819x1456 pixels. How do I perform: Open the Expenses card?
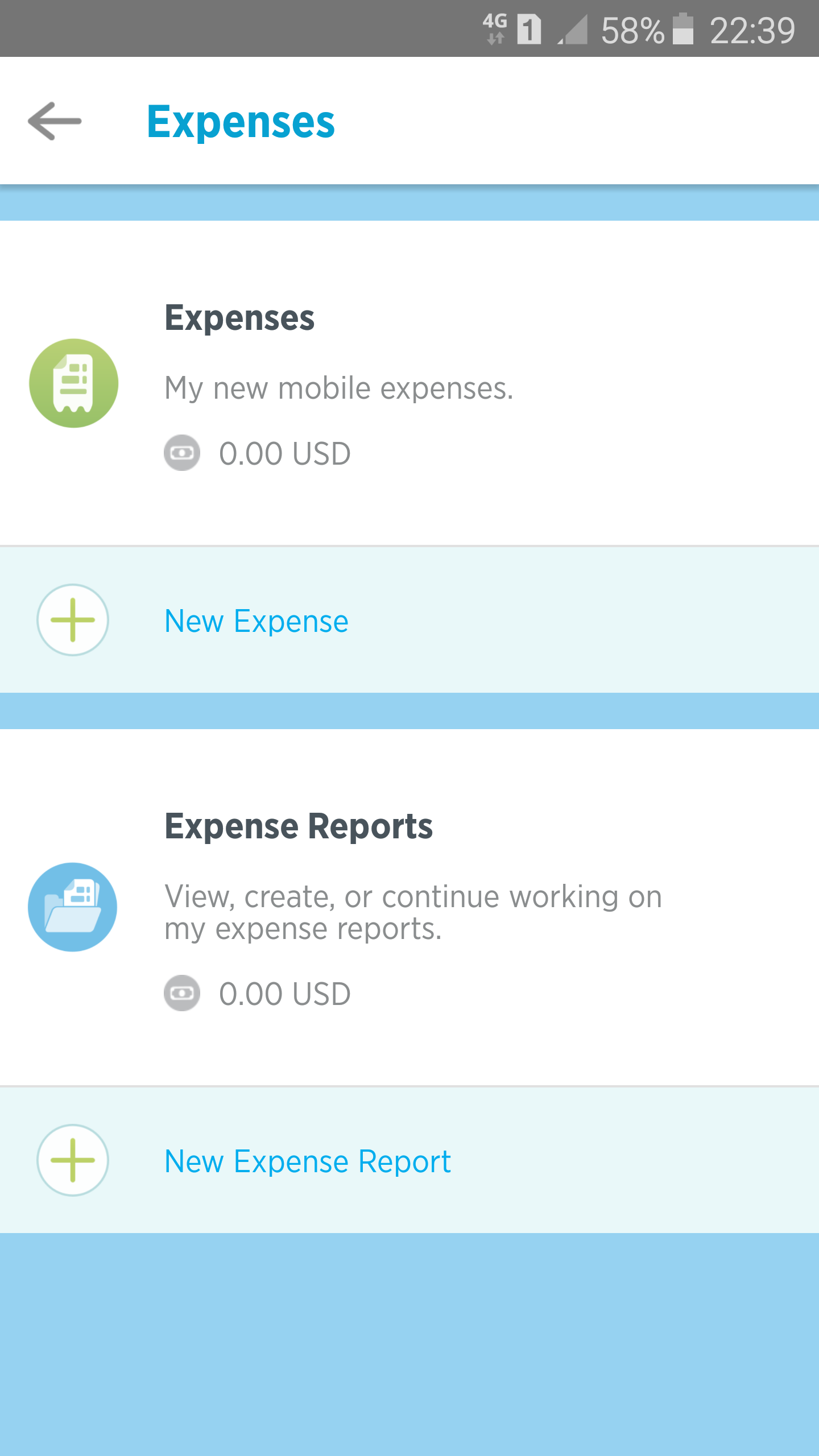pos(409,384)
